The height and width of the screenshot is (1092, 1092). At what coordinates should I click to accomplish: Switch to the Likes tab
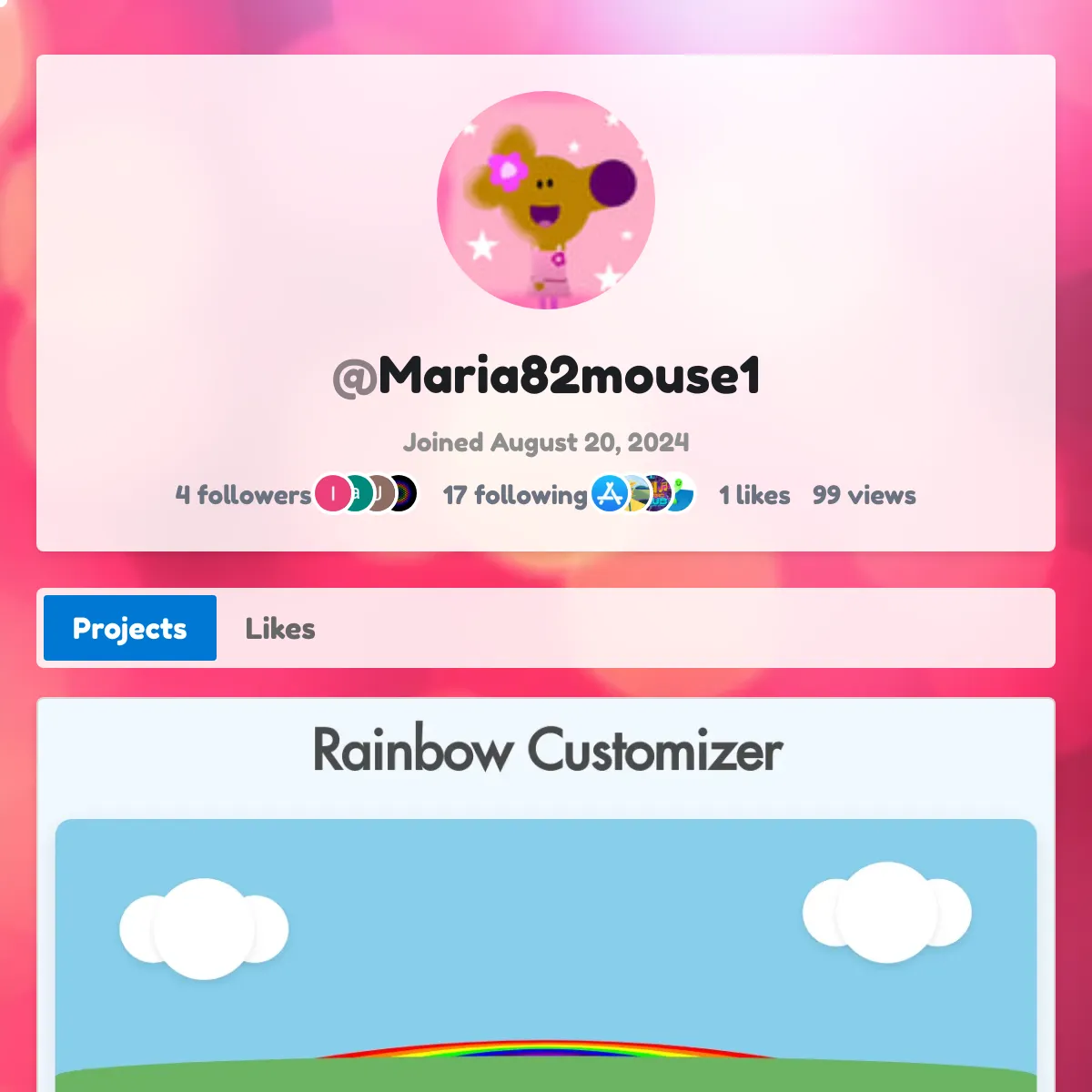click(280, 629)
